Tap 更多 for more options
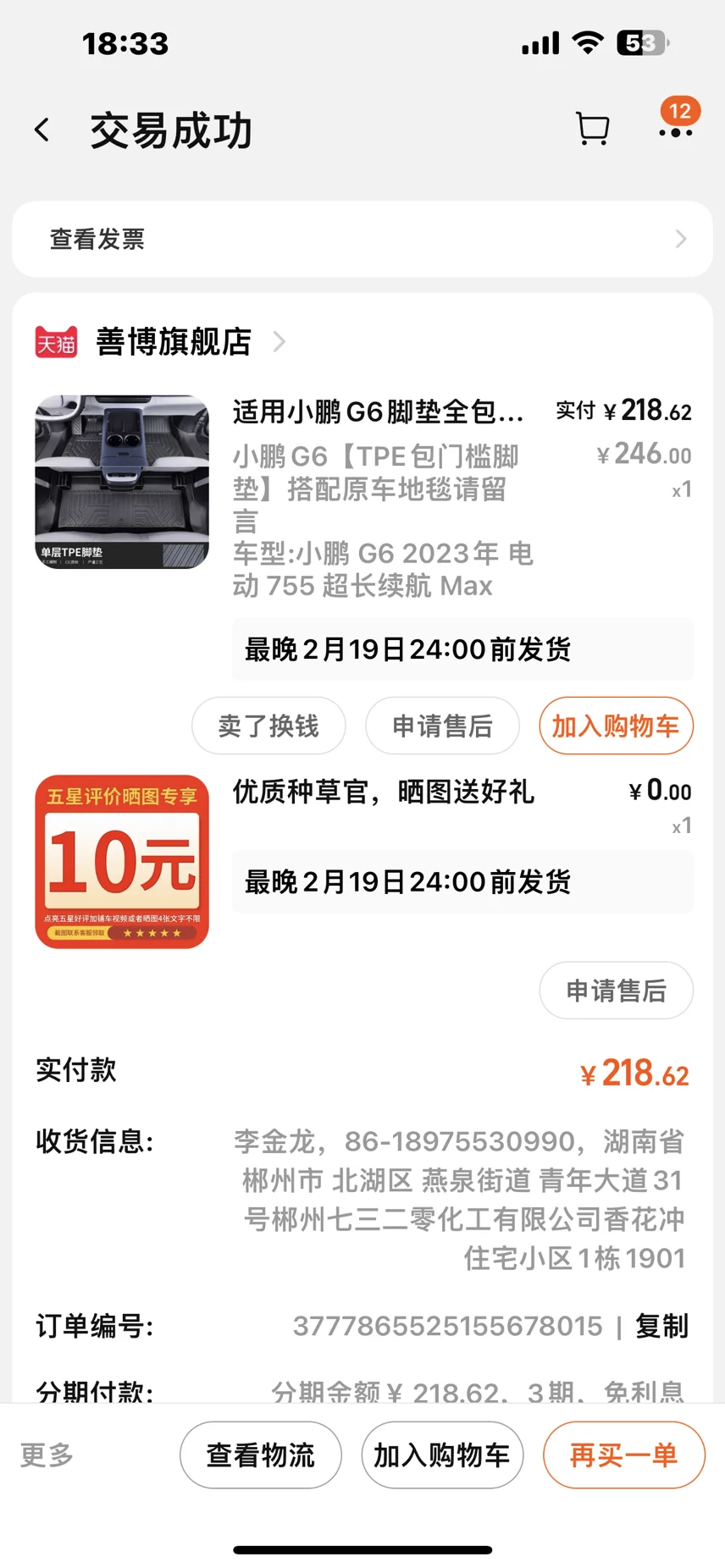 tap(47, 1455)
